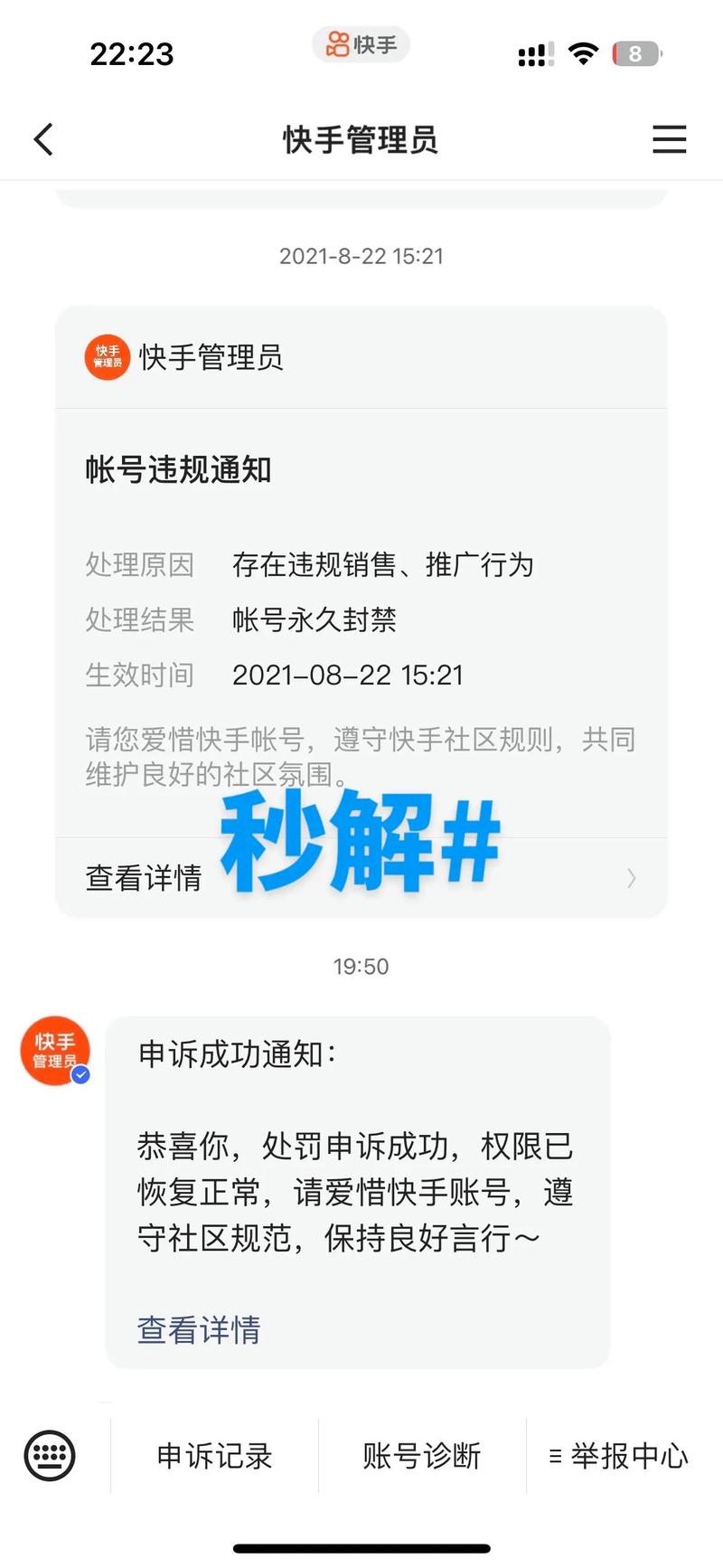Tap the 快手管理员 avatar in the notice card

click(x=107, y=356)
